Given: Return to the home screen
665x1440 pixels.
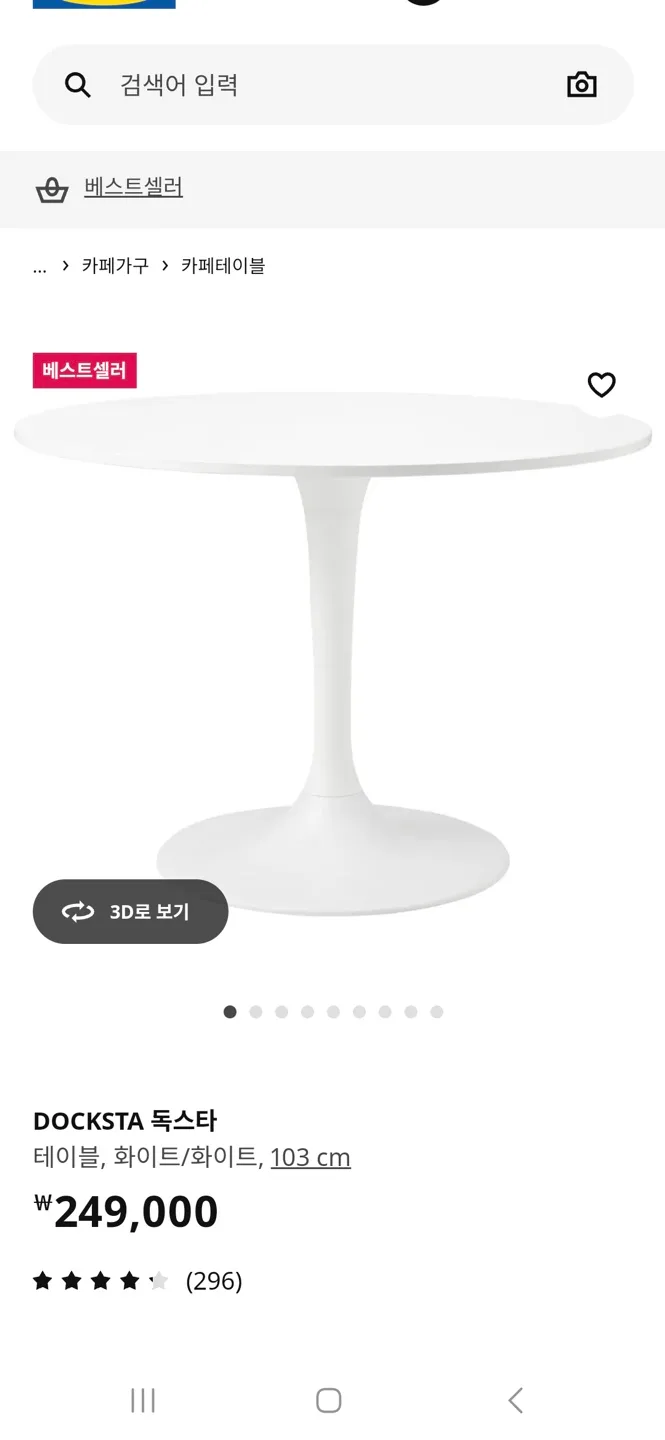Looking at the screenshot, I should (329, 1400).
